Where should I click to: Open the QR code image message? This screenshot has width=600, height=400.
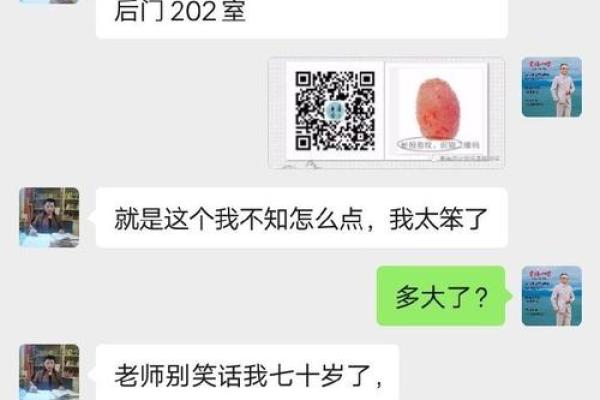387,113
